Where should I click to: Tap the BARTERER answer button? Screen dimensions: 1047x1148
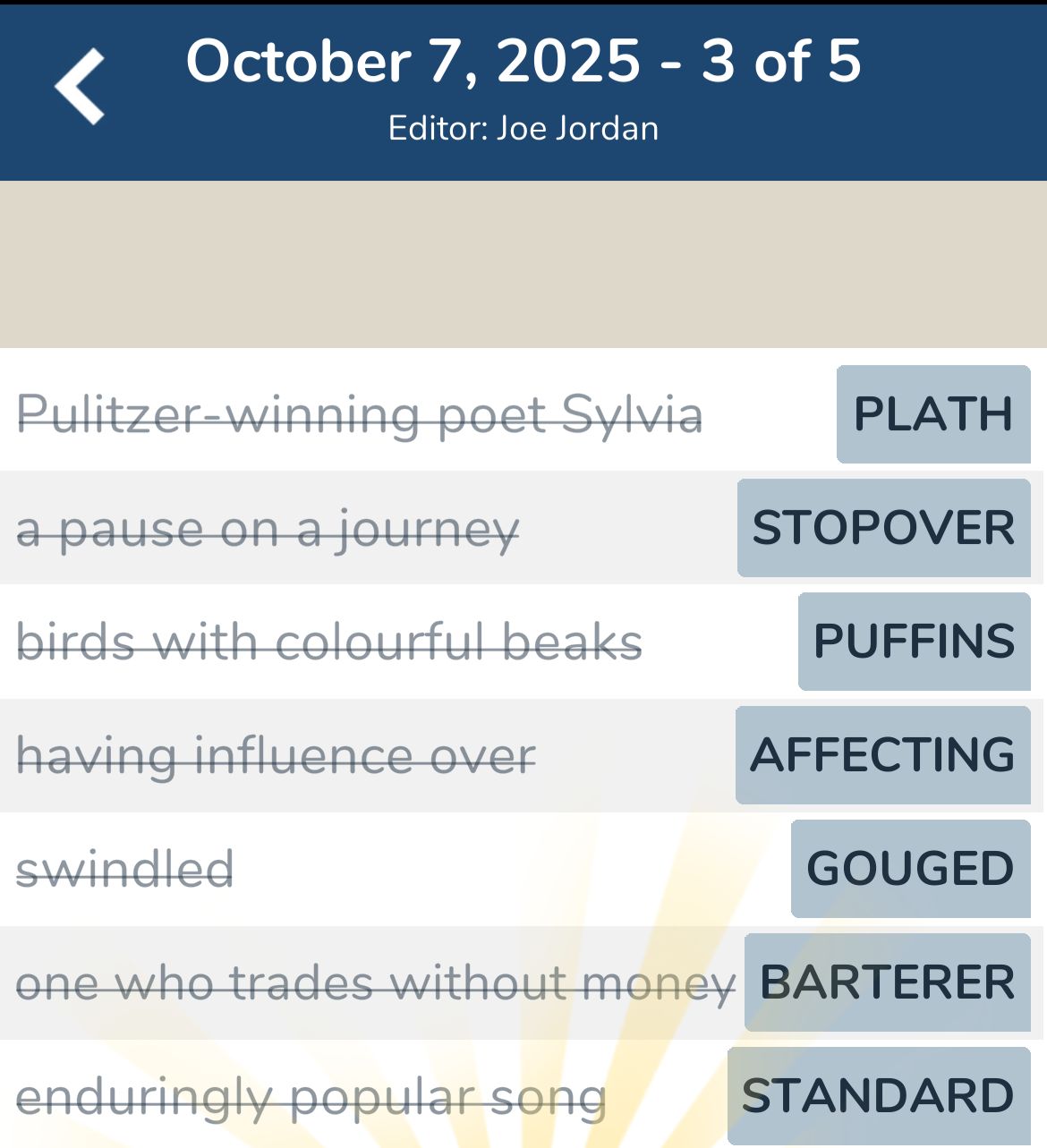(x=887, y=982)
